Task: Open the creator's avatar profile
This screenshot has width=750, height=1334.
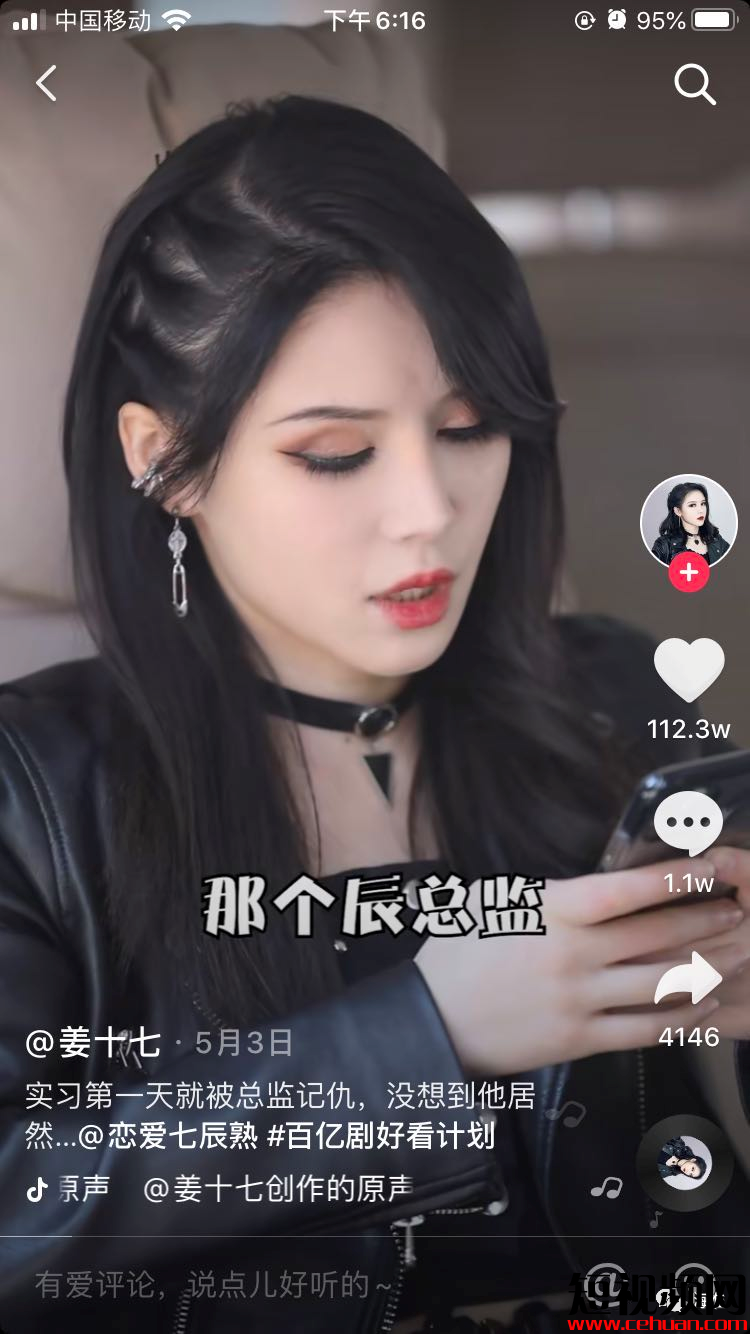Action: point(688,521)
